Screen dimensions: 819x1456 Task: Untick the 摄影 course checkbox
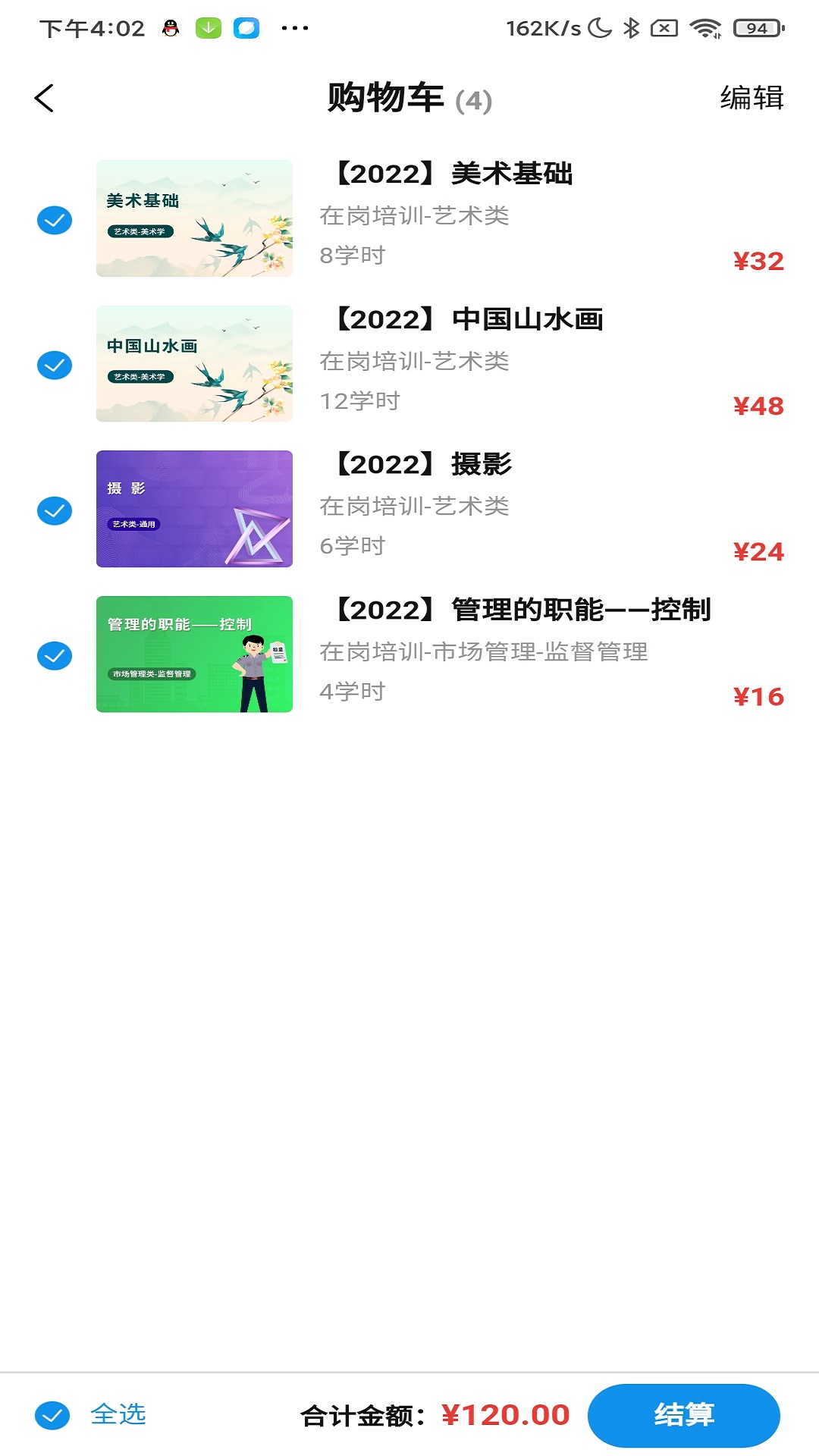[55, 510]
